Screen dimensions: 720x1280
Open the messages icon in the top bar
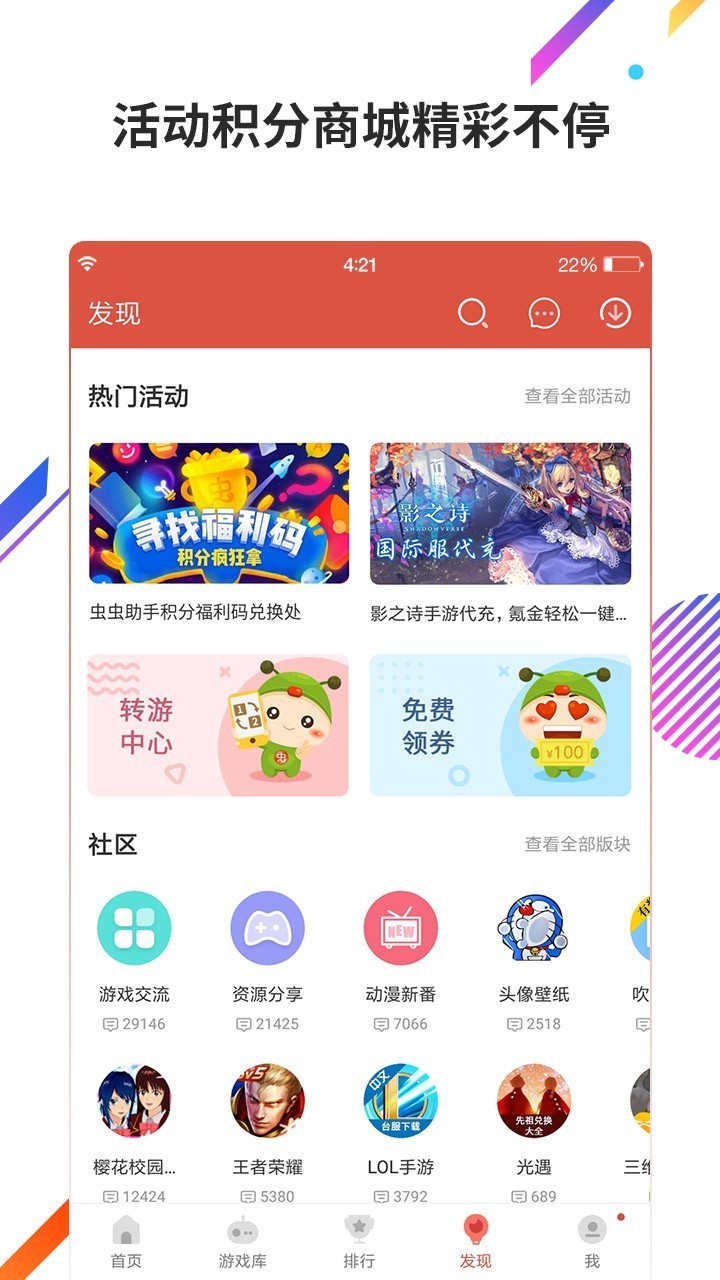coord(541,314)
